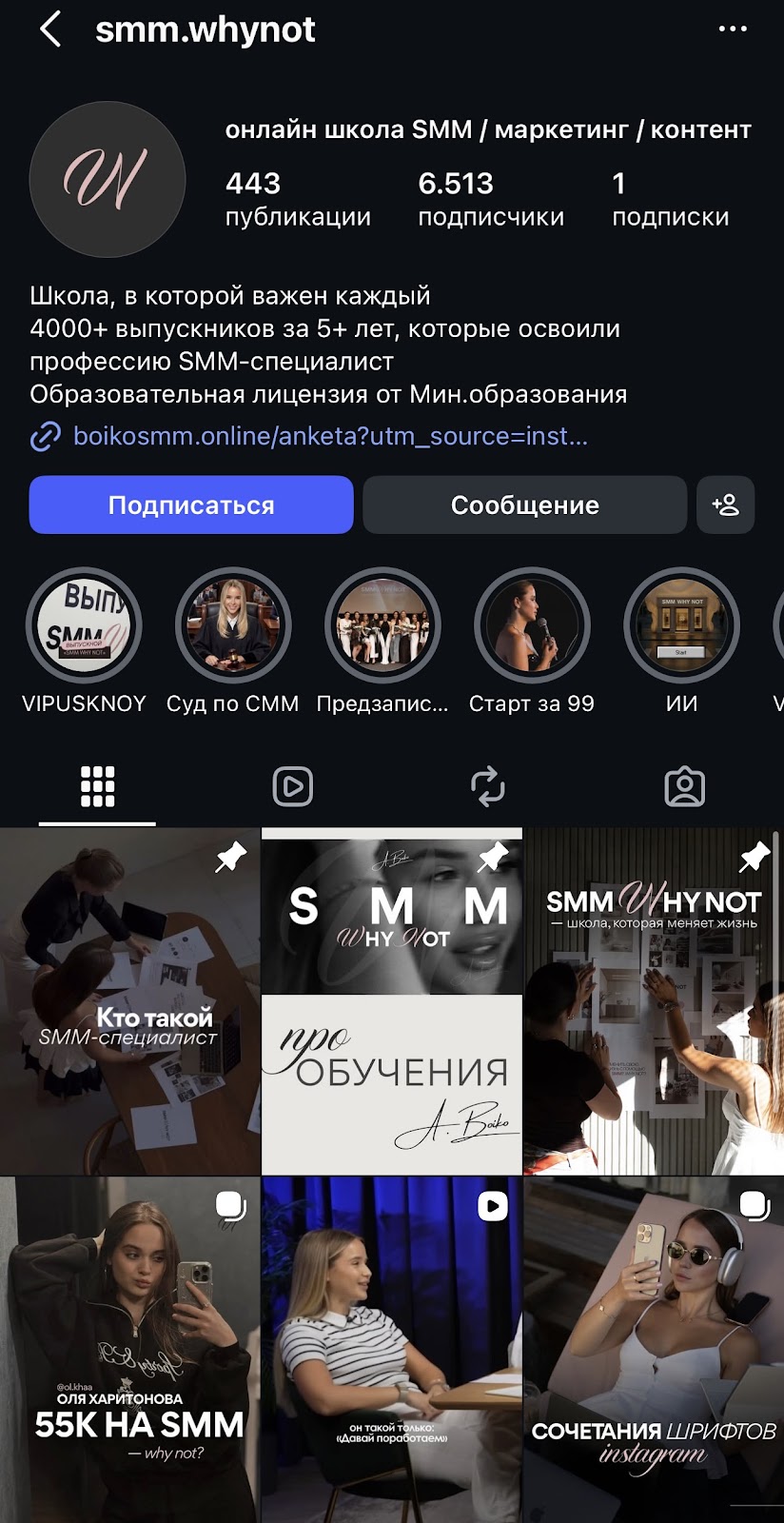Tap the video icon on the interview post
The height and width of the screenshot is (1523, 784).
click(x=493, y=1206)
